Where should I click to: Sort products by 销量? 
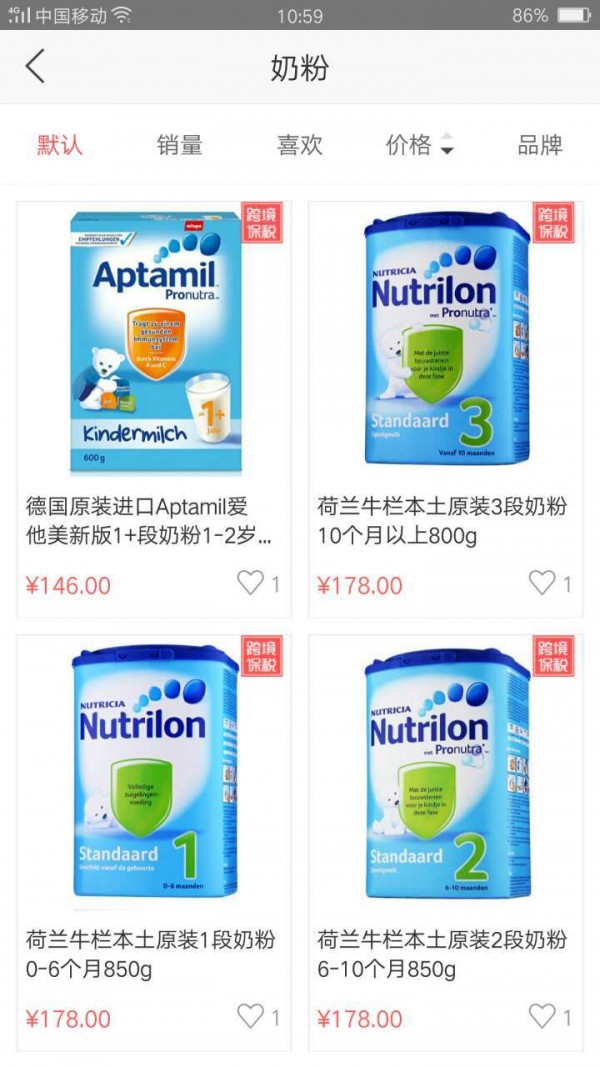click(x=180, y=145)
